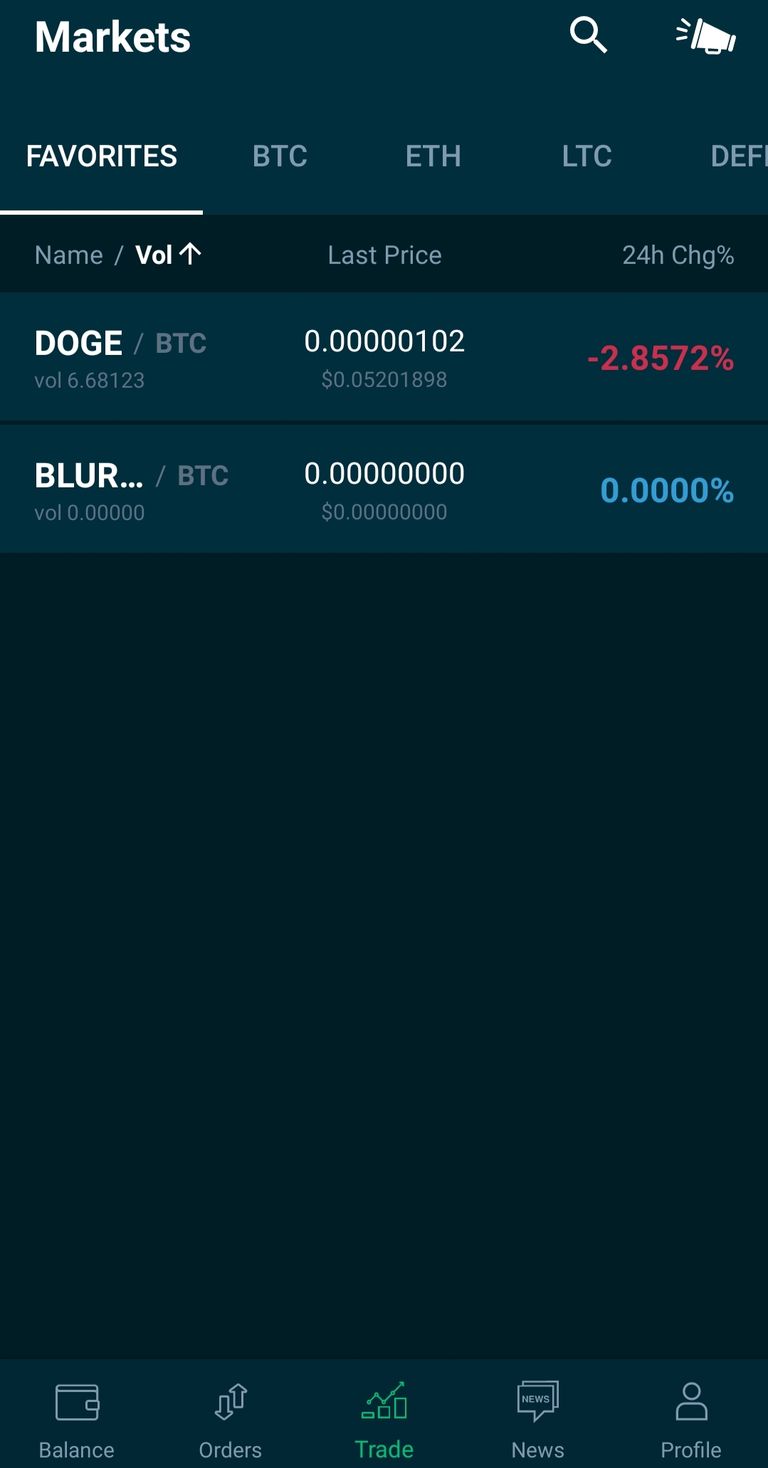This screenshot has width=768, height=1468.
Task: Open the search magnifier icon
Action: 588,36
